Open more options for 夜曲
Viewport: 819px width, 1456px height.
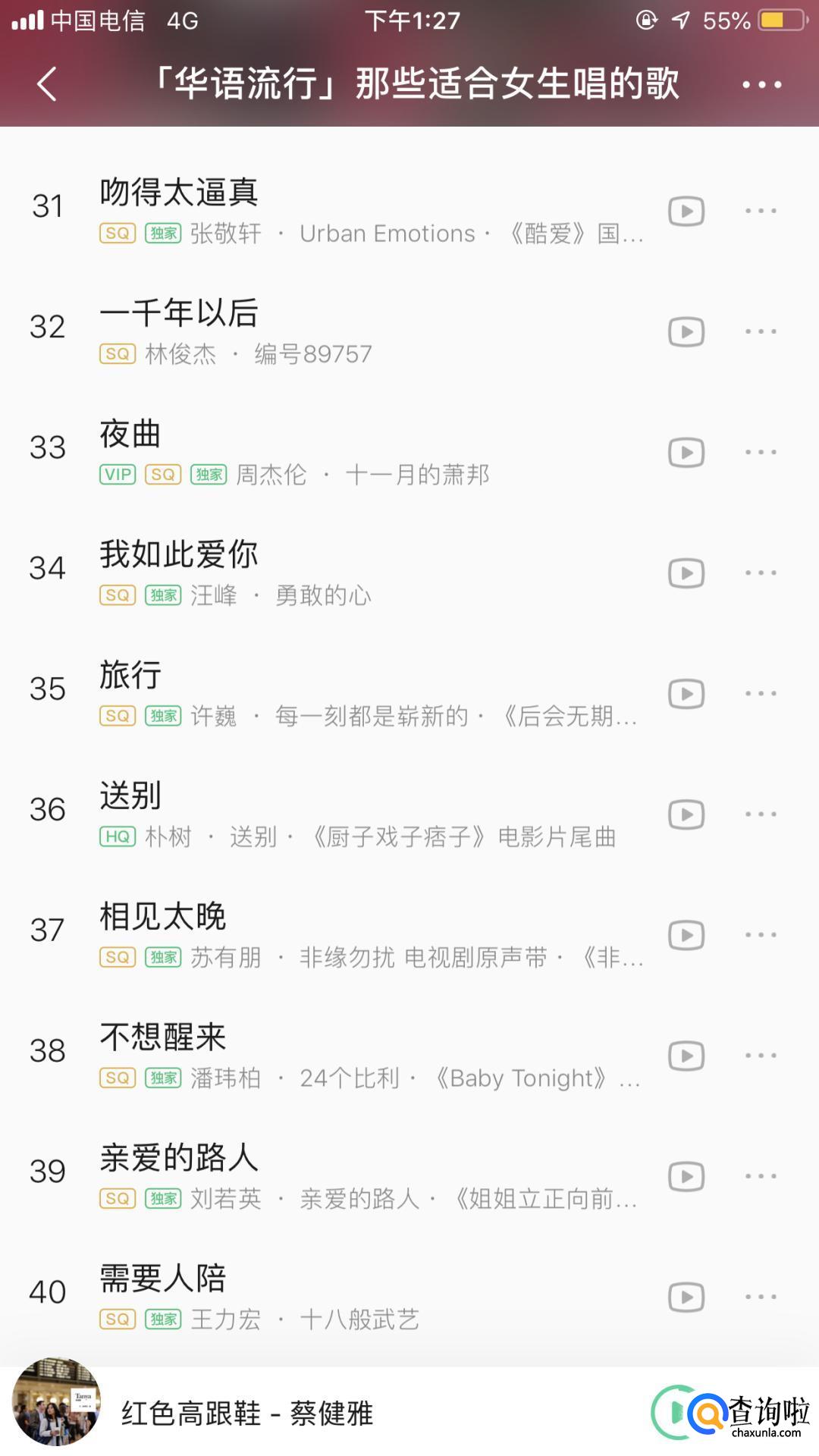pyautogui.click(x=761, y=452)
